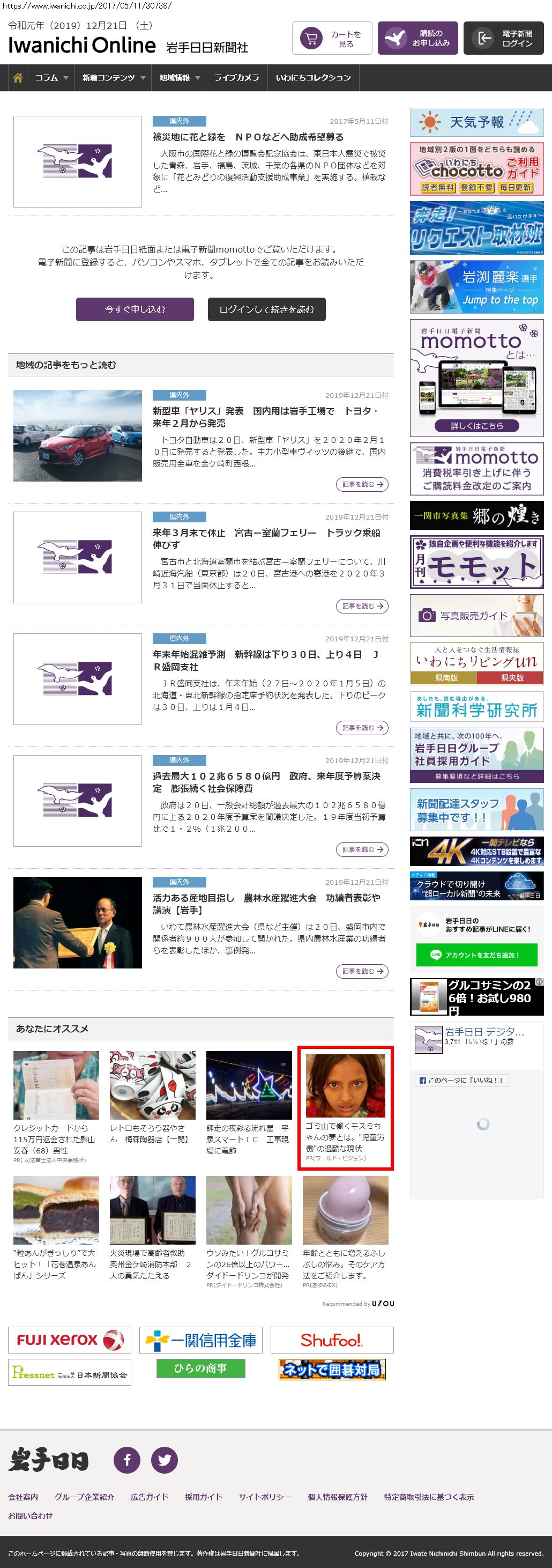Image resolution: width=552 pixels, height=1568 pixels.
Task: Open いわにちコレクション
Action: (x=313, y=78)
